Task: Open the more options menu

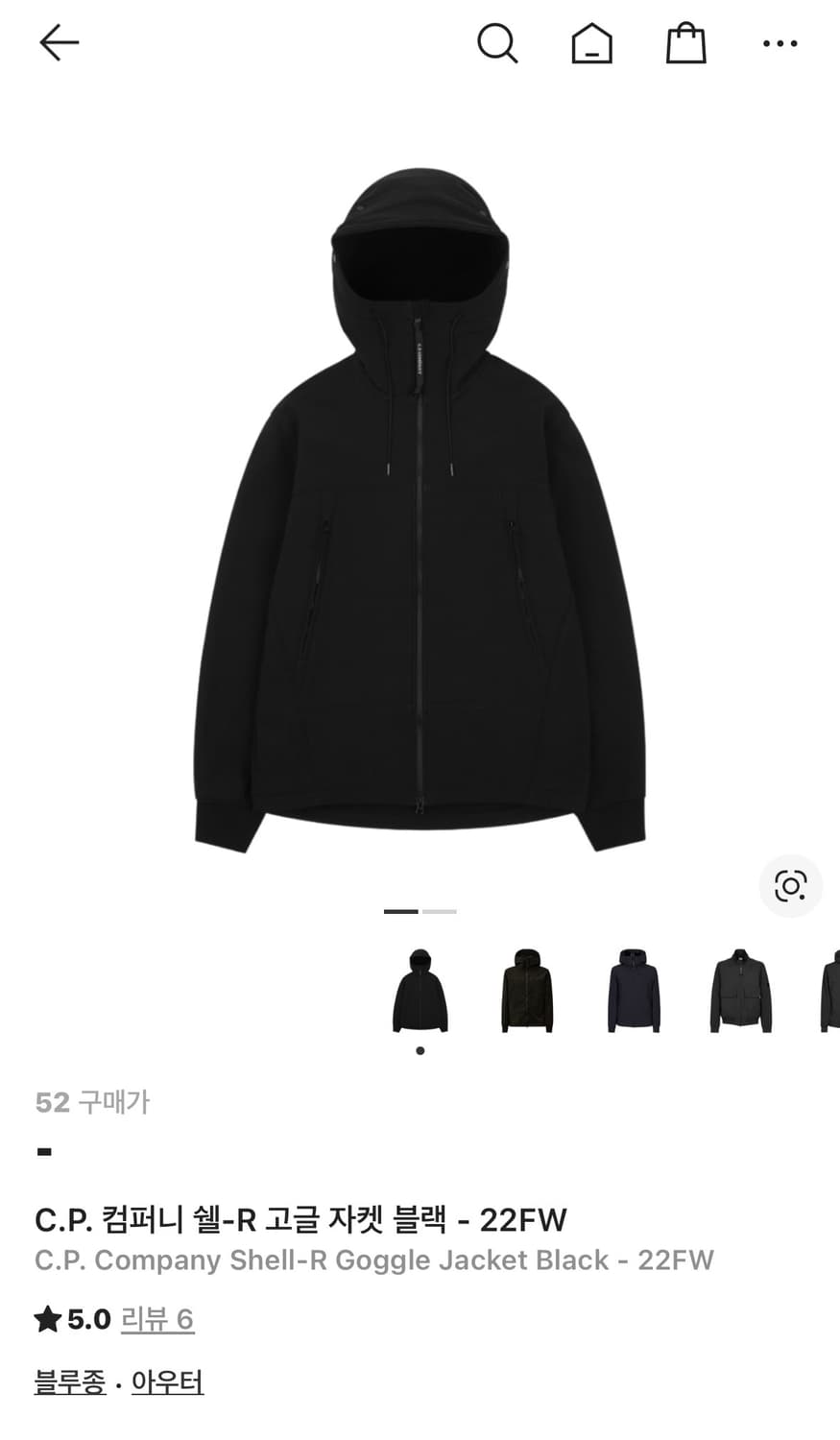Action: [780, 42]
